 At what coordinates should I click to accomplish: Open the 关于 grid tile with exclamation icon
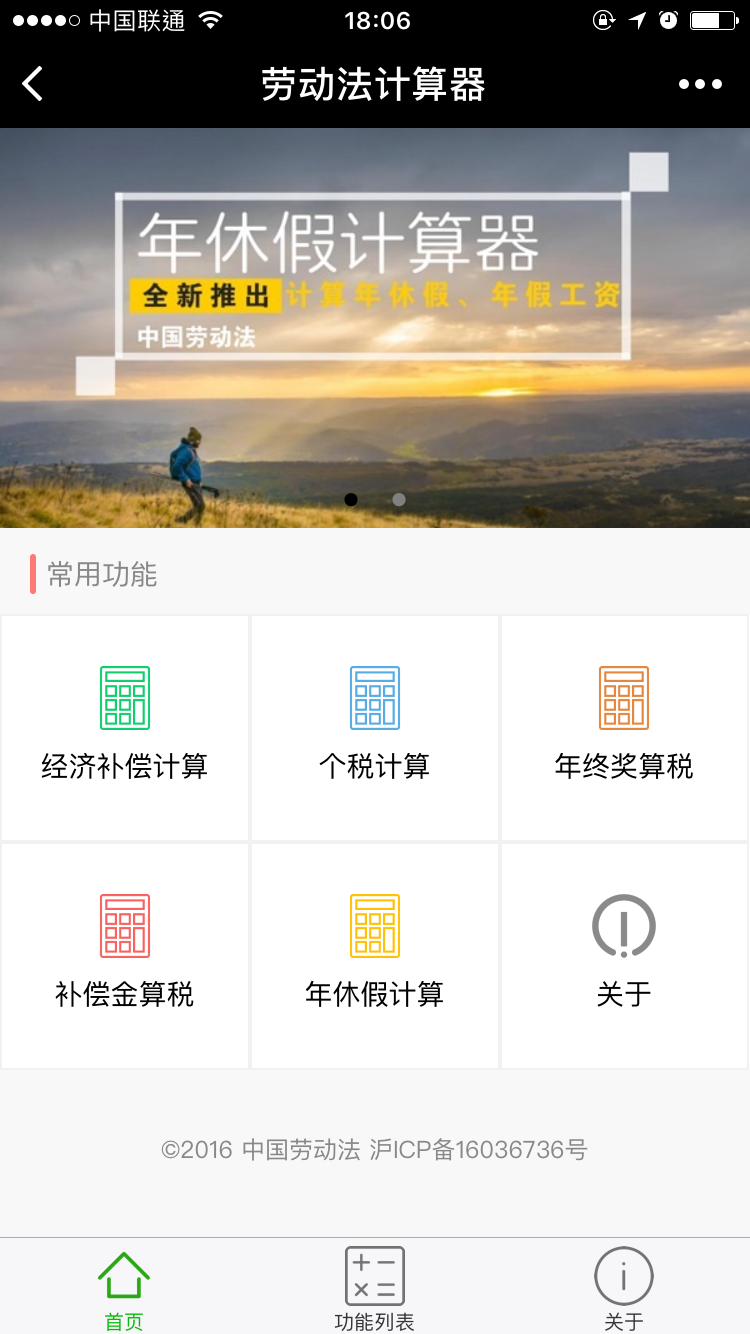624,955
